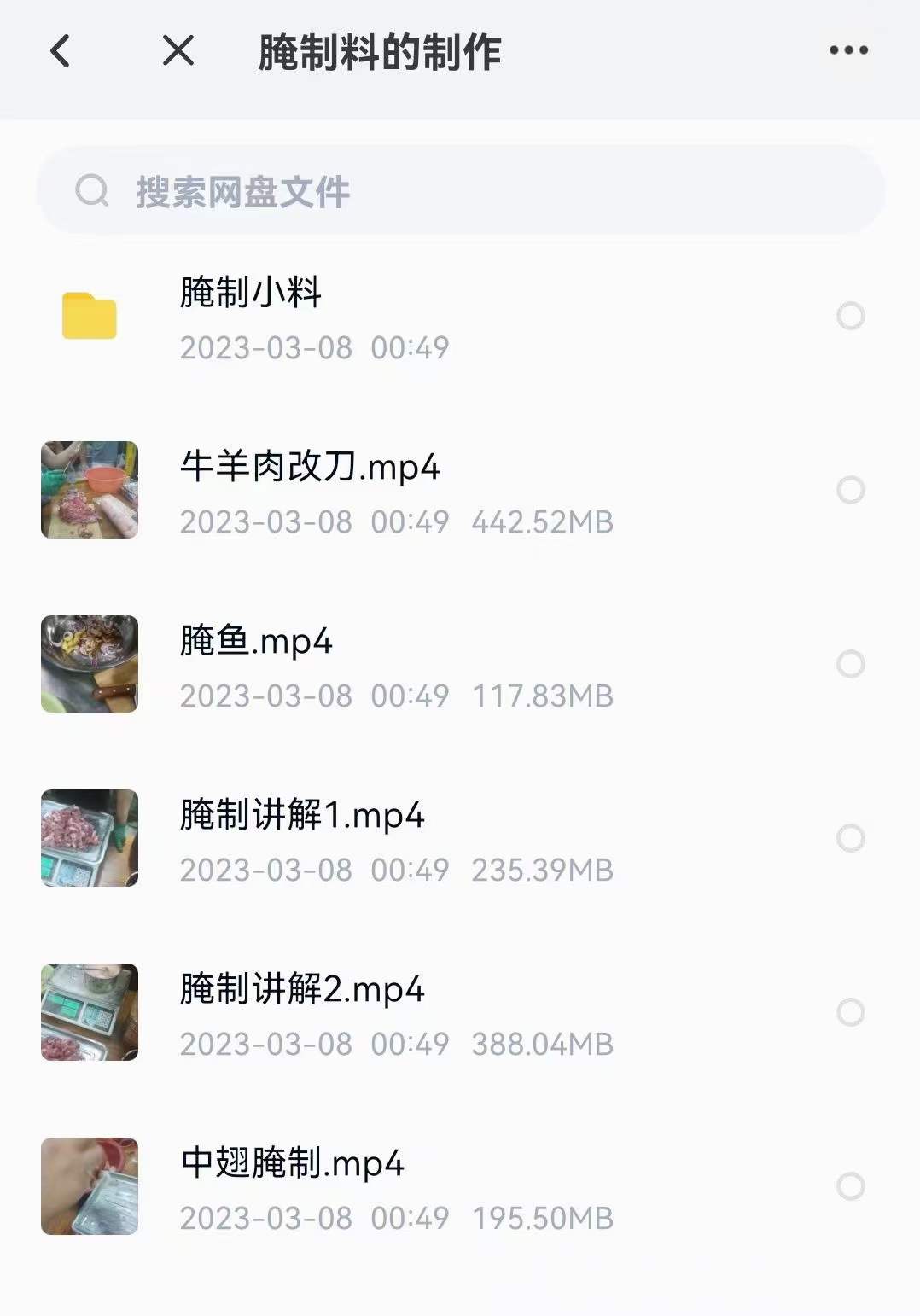Open the 中翅腌制.mp4 video thumbnail
This screenshot has width=920, height=1316.
[89, 1185]
